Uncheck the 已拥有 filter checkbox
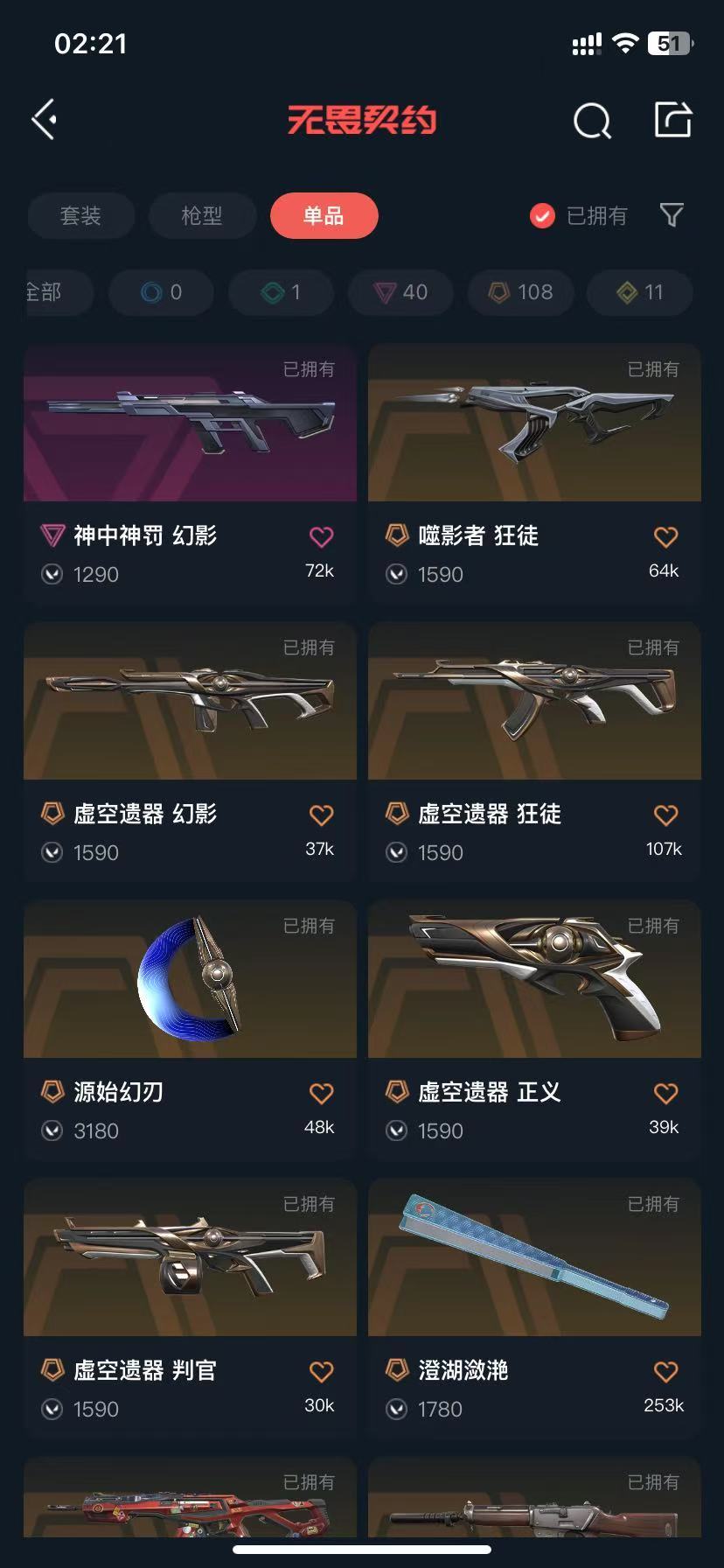This screenshot has height=1568, width=724. tap(542, 215)
